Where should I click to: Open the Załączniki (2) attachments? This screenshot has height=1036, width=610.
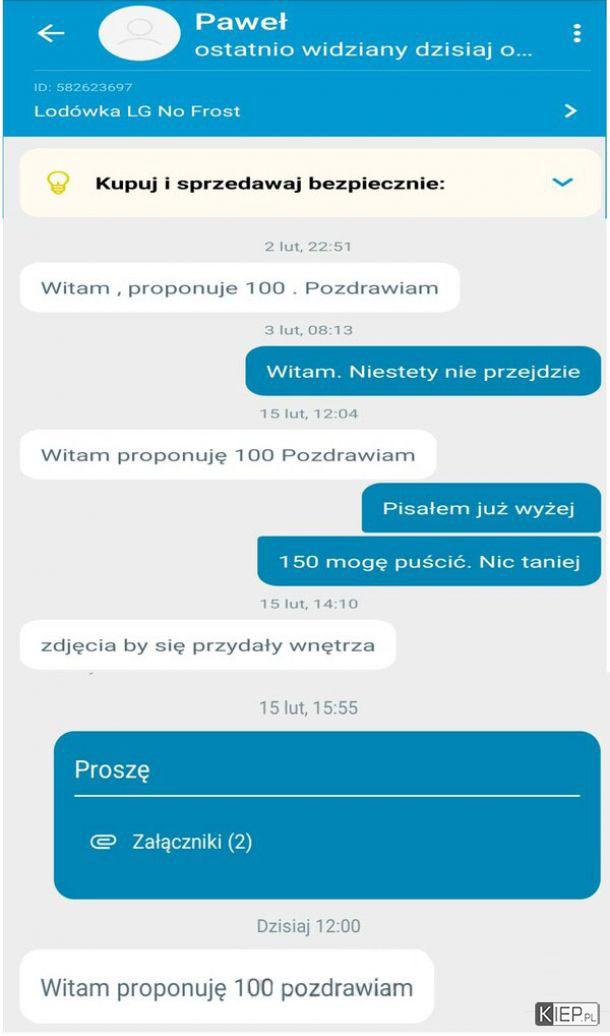point(170,842)
